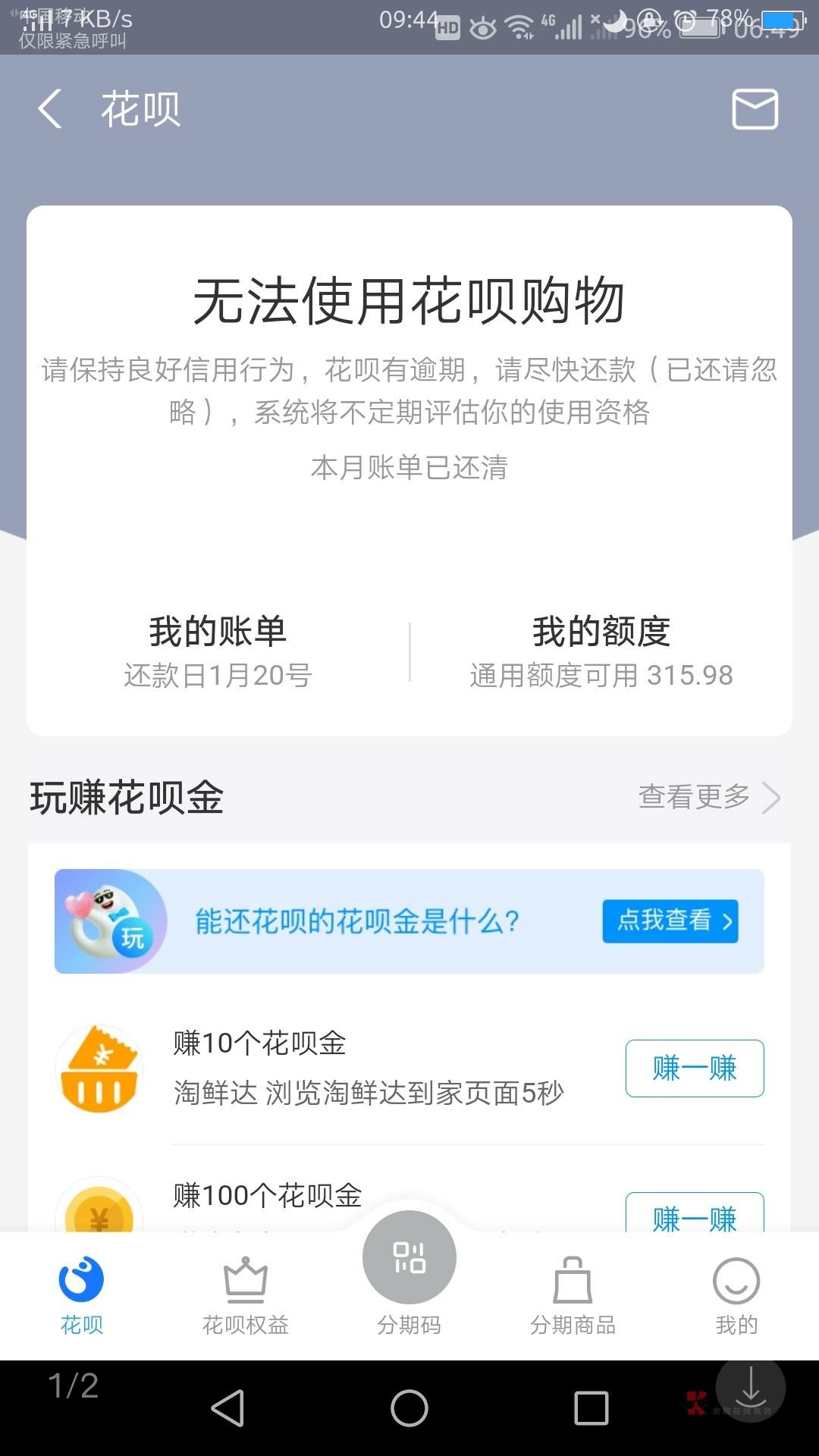Select the 花呗 home tab
The image size is (819, 1456).
tap(82, 1297)
